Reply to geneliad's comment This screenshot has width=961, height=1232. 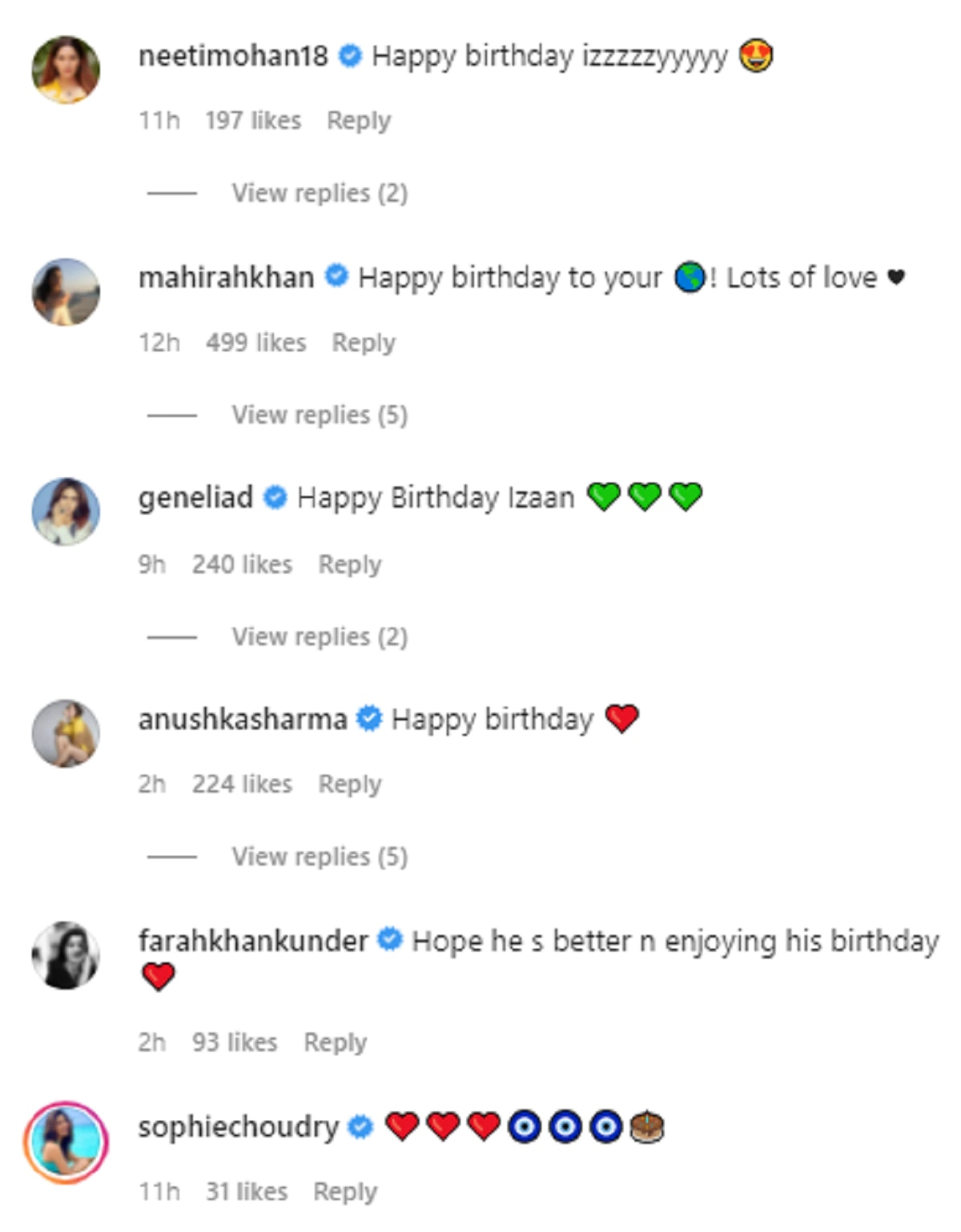pos(350,564)
